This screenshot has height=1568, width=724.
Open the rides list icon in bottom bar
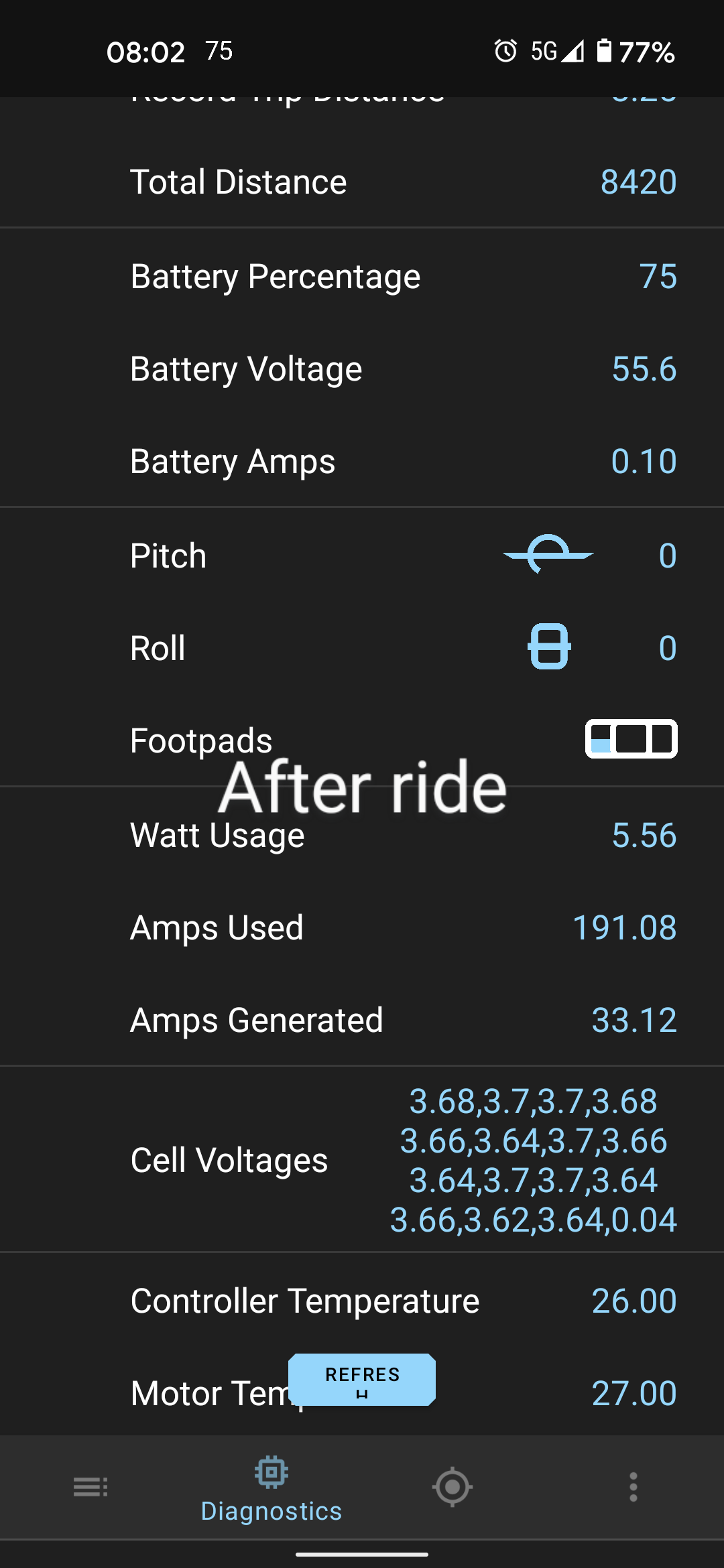[x=90, y=1487]
